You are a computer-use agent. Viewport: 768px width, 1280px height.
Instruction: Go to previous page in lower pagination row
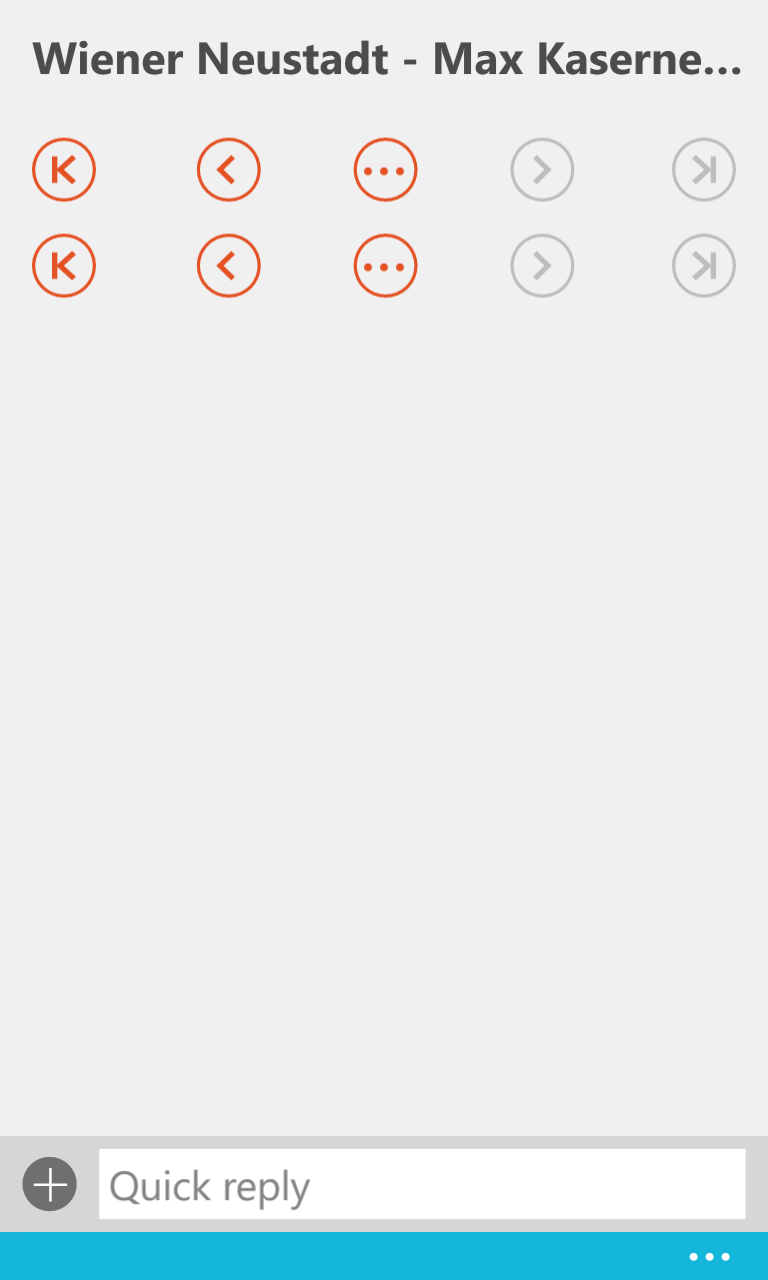[x=229, y=266]
